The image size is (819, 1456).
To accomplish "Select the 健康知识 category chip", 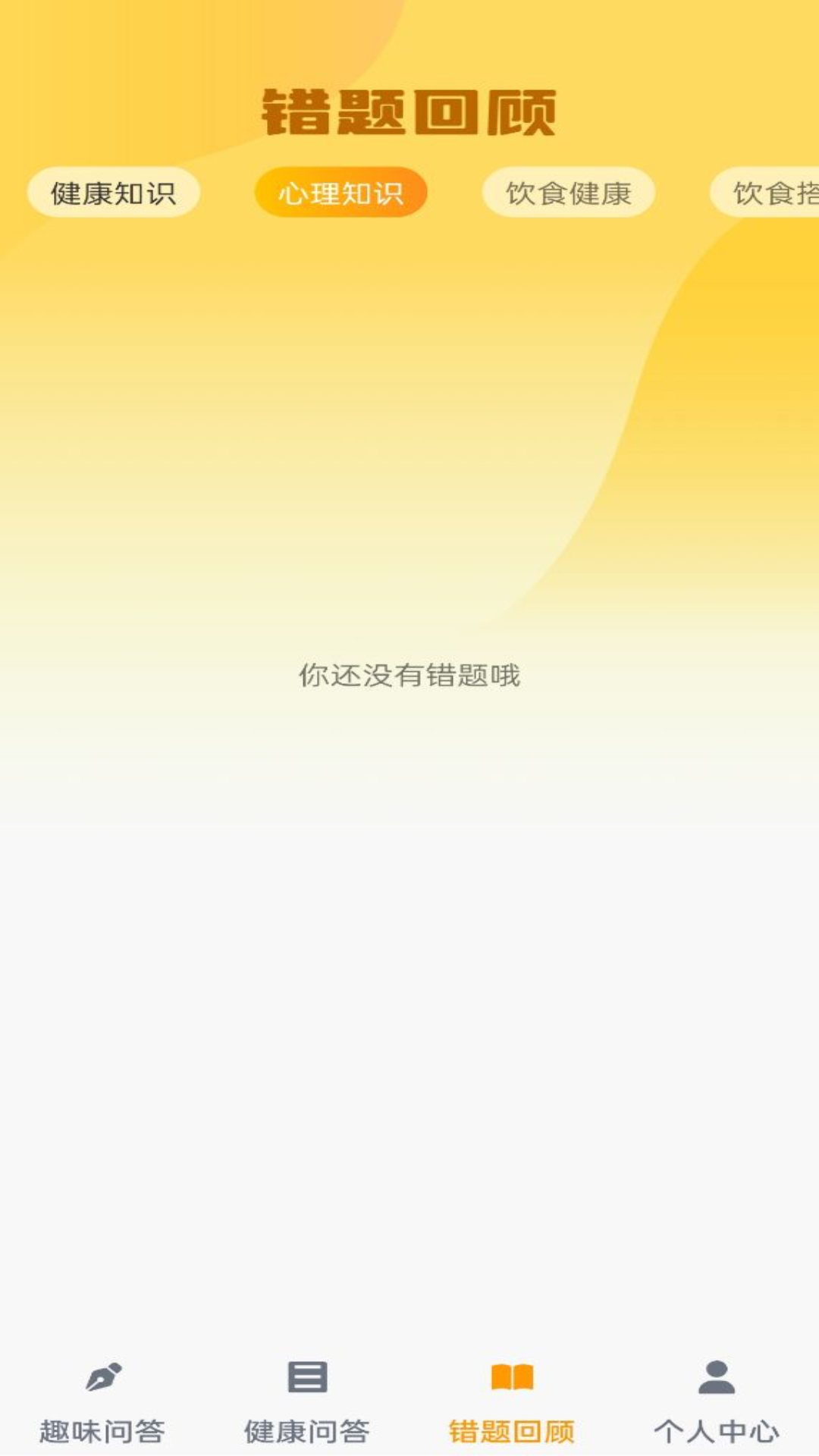I will 114,193.
